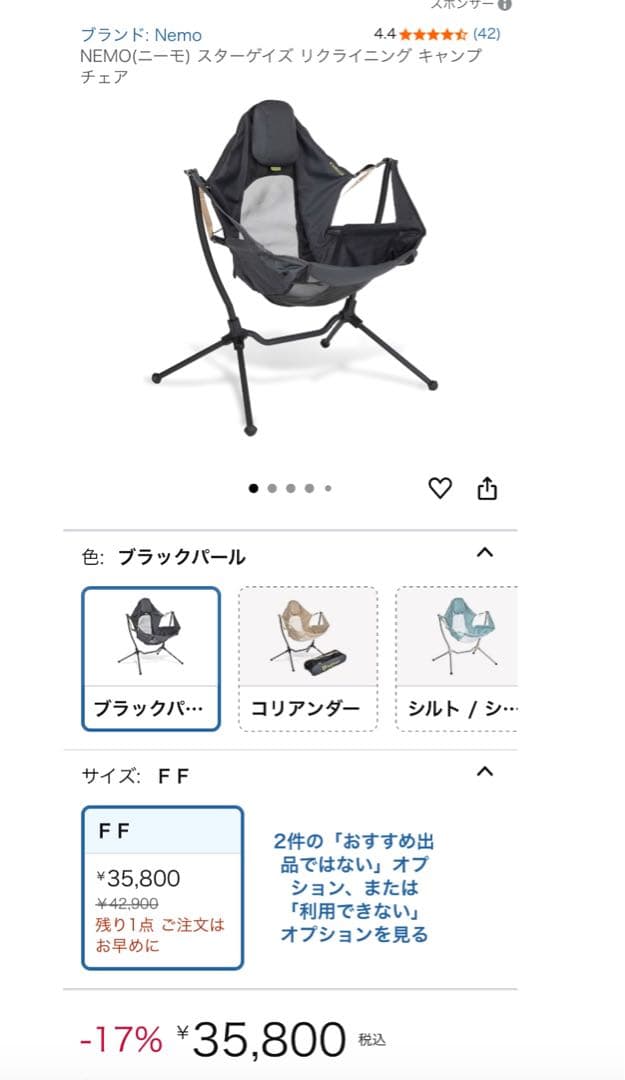
Task: Collapse the サイズ size section
Action: [485, 771]
